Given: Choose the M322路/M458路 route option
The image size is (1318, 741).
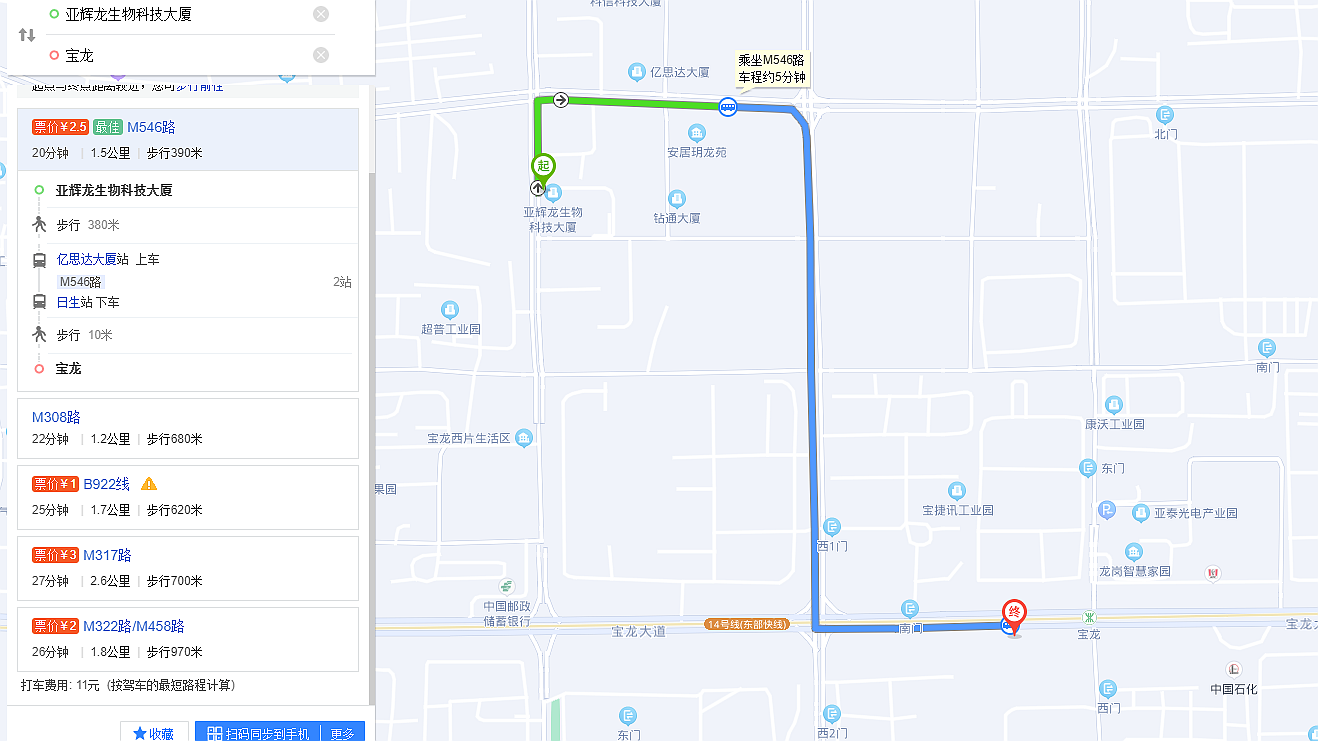Looking at the screenshot, I should (x=133, y=626).
